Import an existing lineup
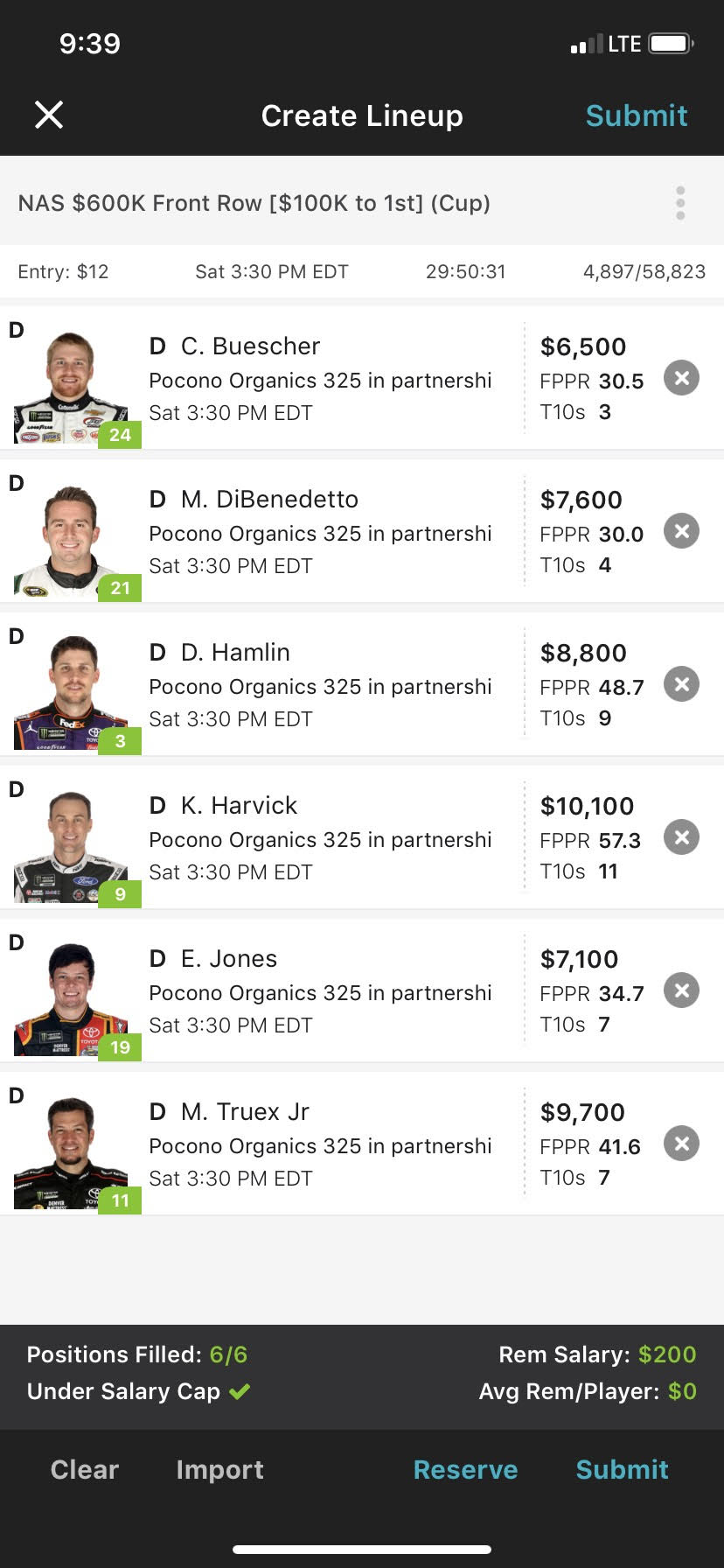 click(219, 1470)
